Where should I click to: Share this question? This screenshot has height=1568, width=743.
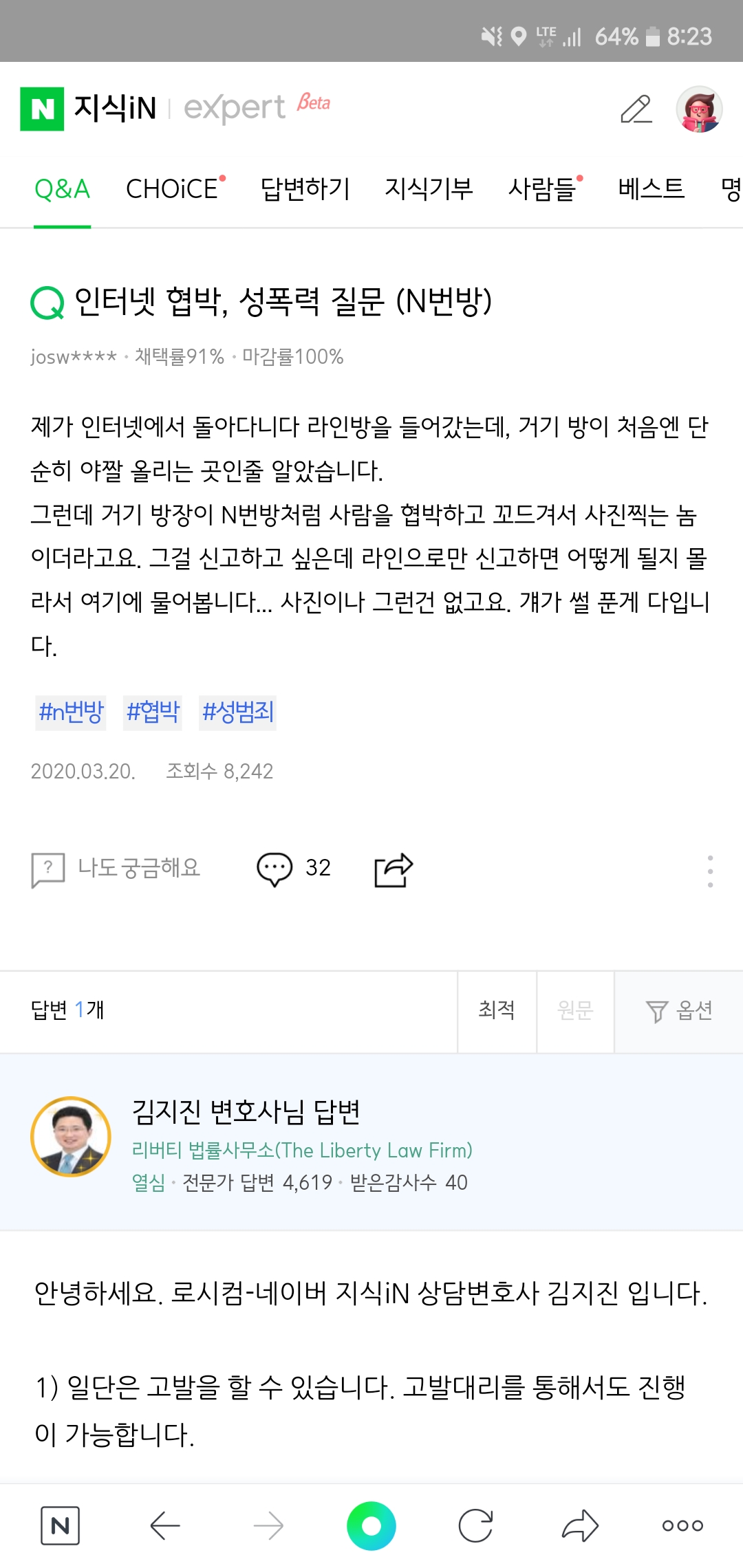coord(394,870)
